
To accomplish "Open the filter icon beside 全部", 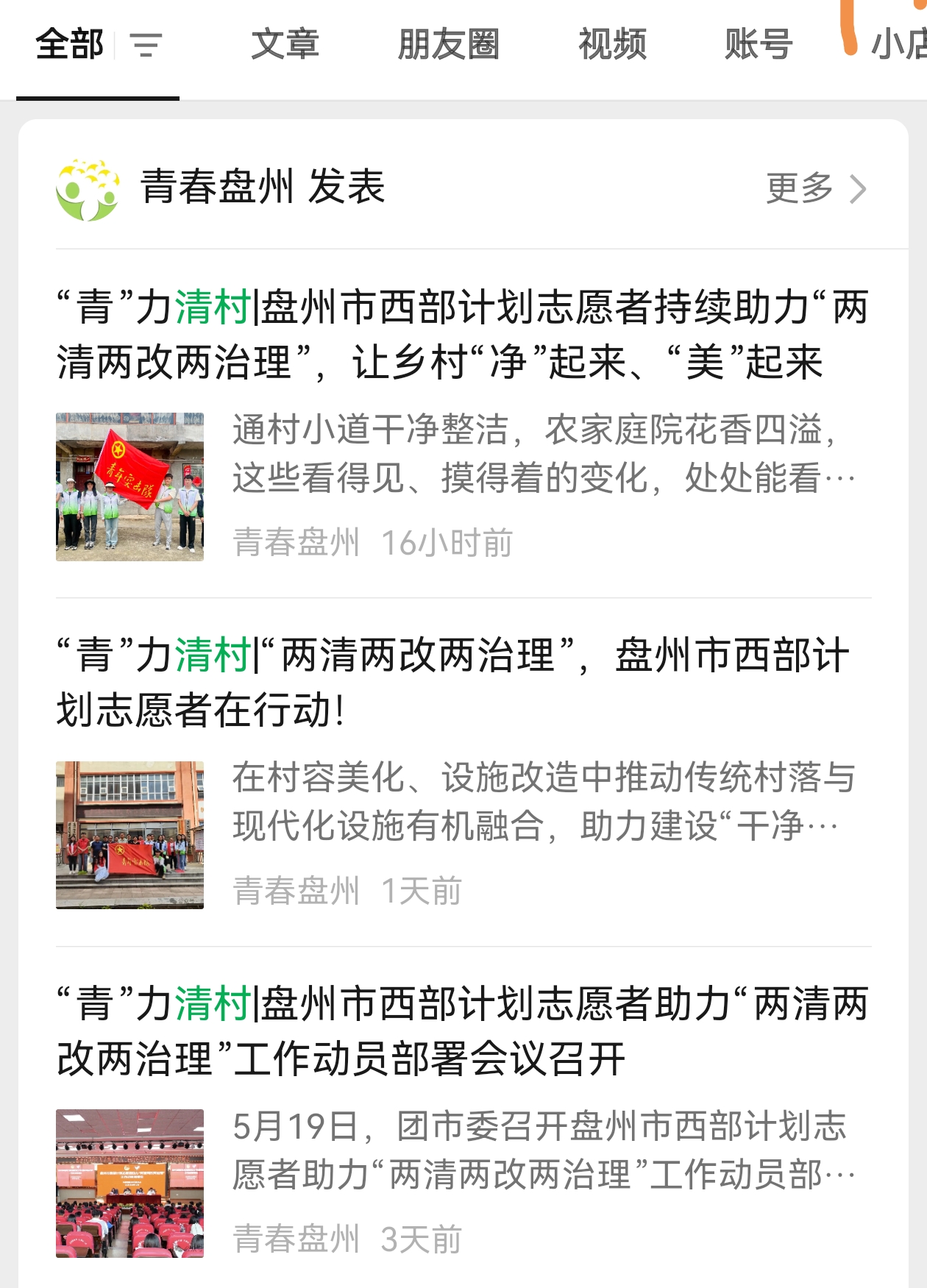I will point(146,45).
